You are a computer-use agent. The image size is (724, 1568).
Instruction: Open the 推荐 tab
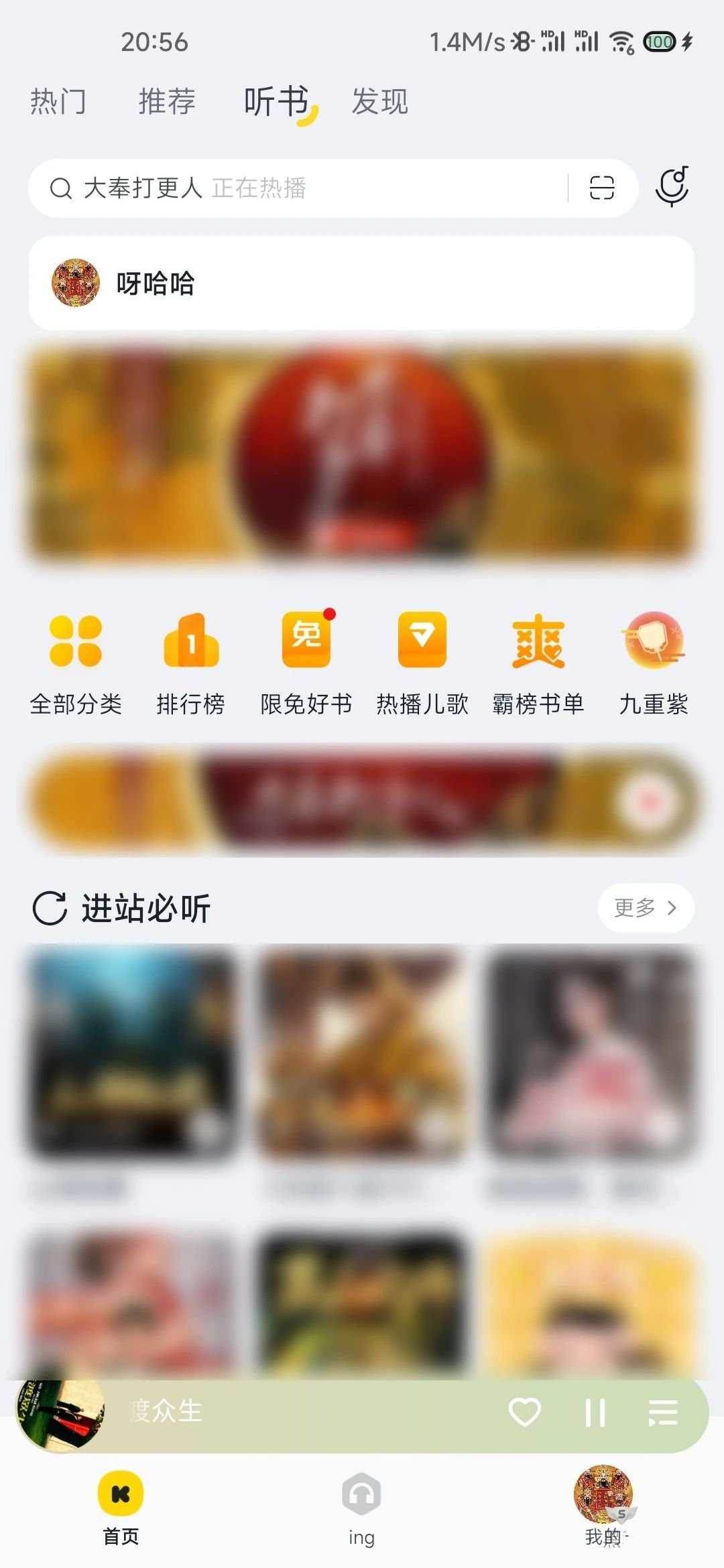click(x=166, y=103)
